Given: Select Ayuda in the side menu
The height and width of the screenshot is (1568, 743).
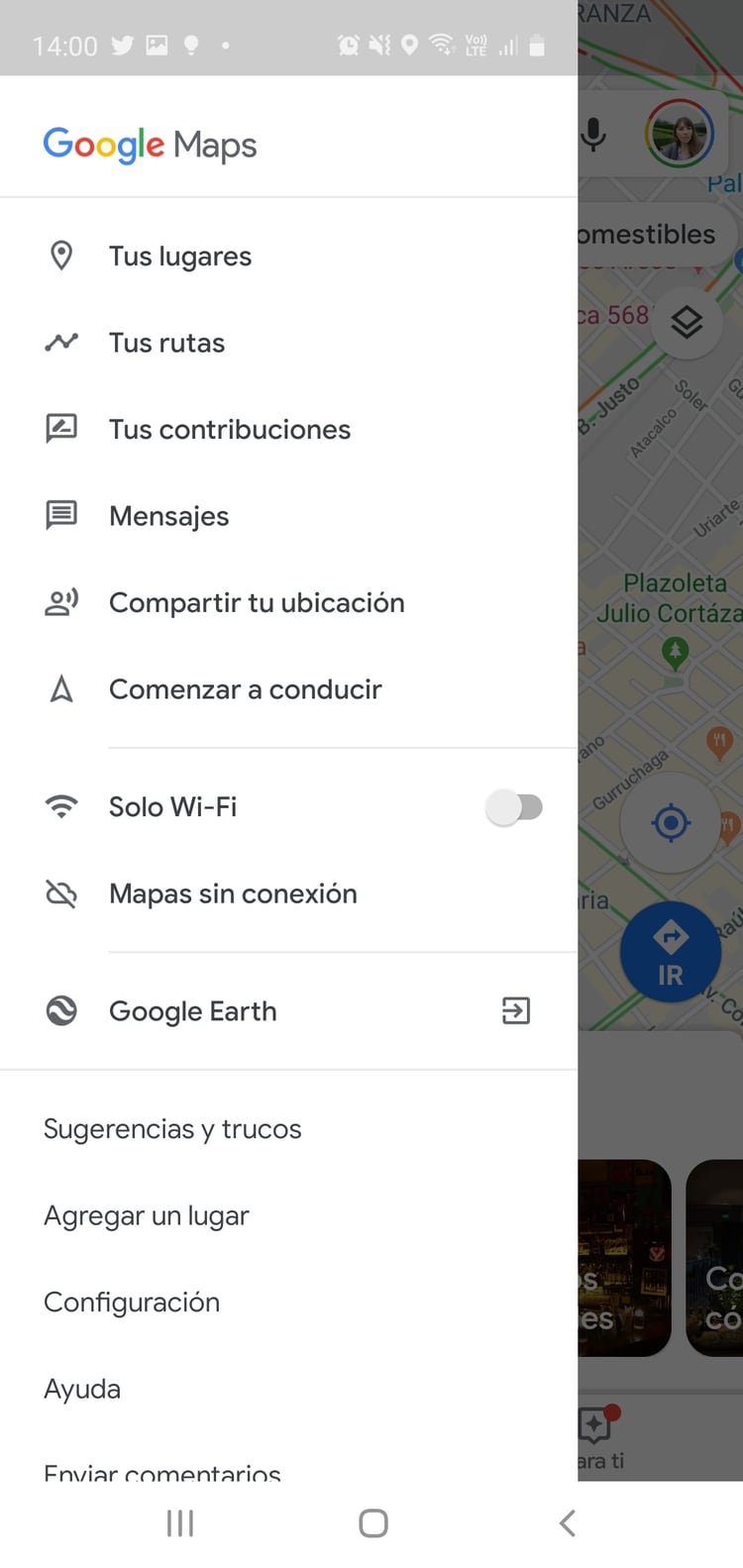Looking at the screenshot, I should point(82,1388).
